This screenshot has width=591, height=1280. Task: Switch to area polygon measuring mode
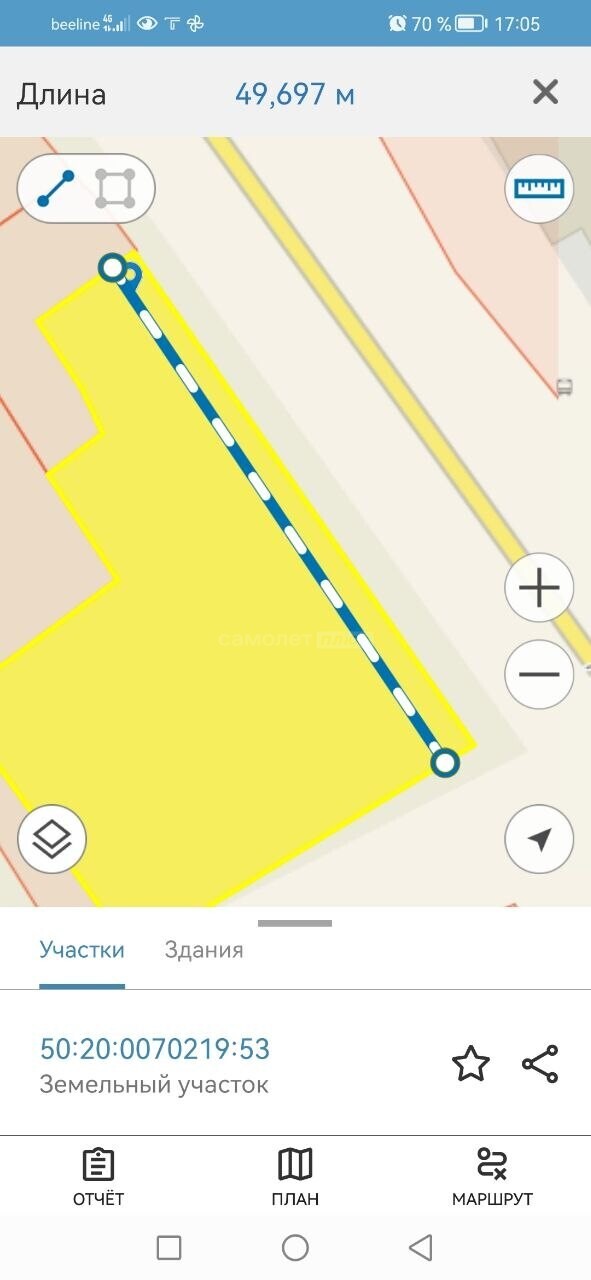pos(115,188)
